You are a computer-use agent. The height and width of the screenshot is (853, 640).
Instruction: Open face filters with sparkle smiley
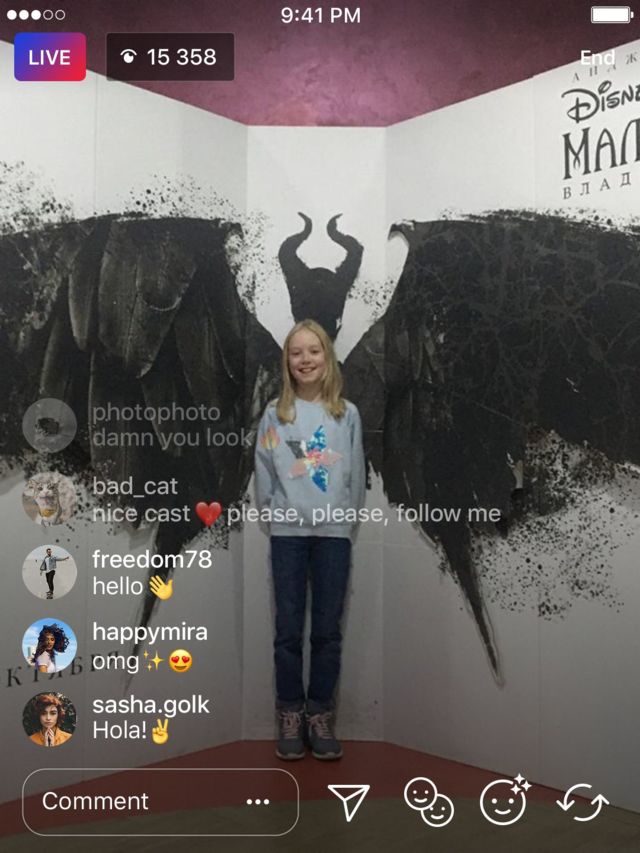[x=505, y=801]
